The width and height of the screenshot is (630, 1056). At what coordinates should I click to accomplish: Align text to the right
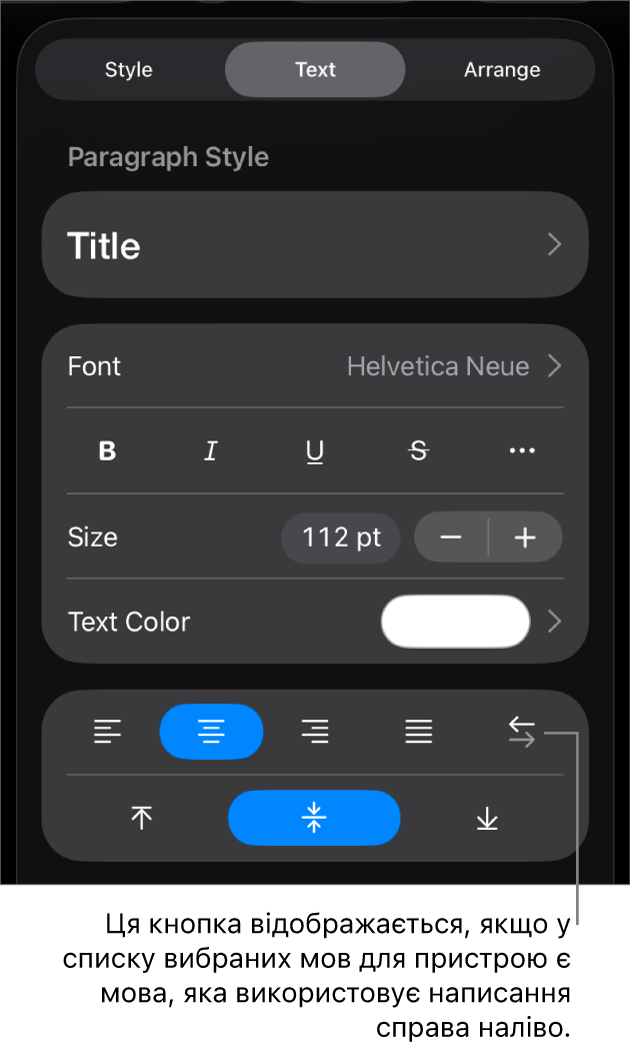(315, 733)
